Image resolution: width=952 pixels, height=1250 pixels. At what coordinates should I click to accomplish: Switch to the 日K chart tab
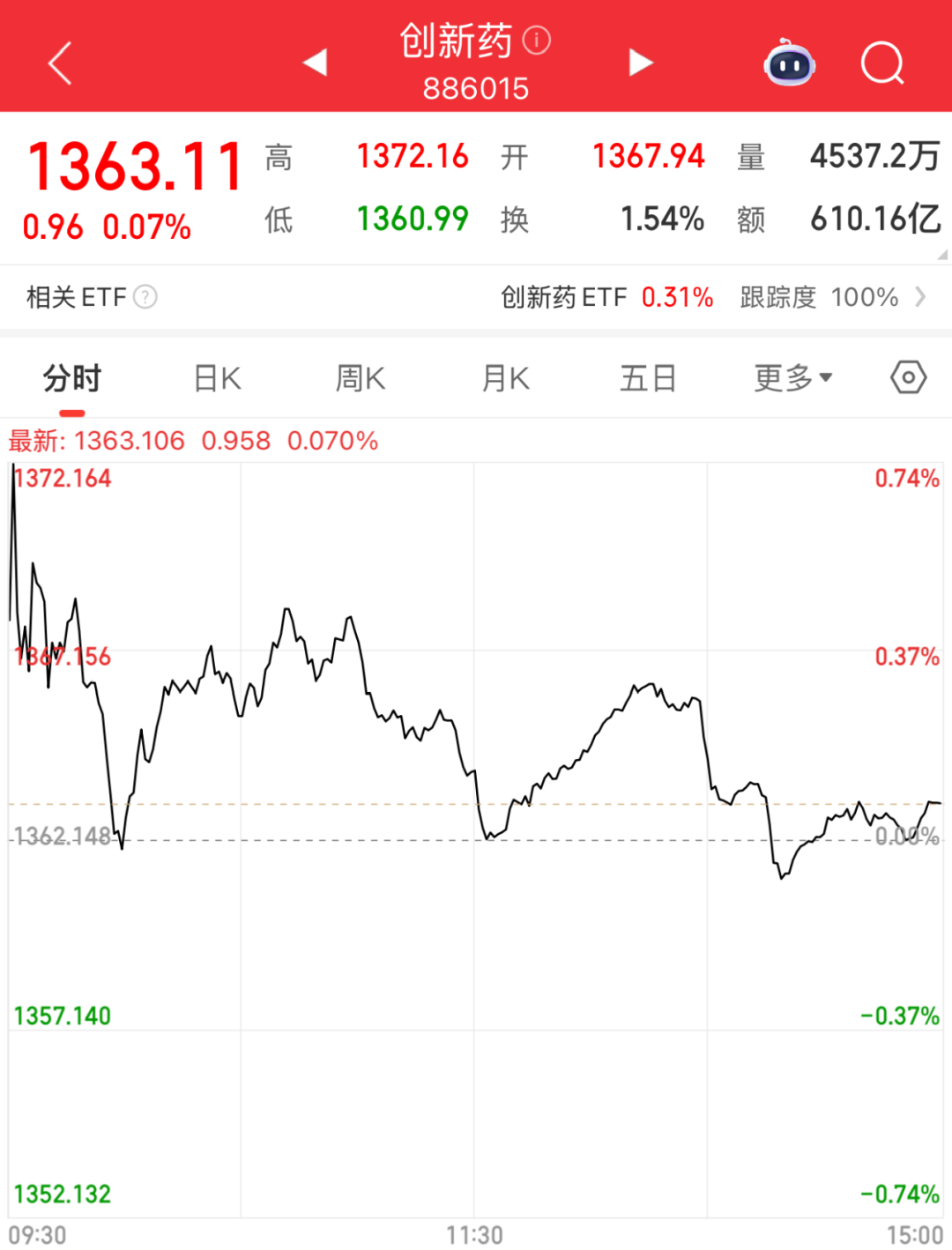[218, 379]
